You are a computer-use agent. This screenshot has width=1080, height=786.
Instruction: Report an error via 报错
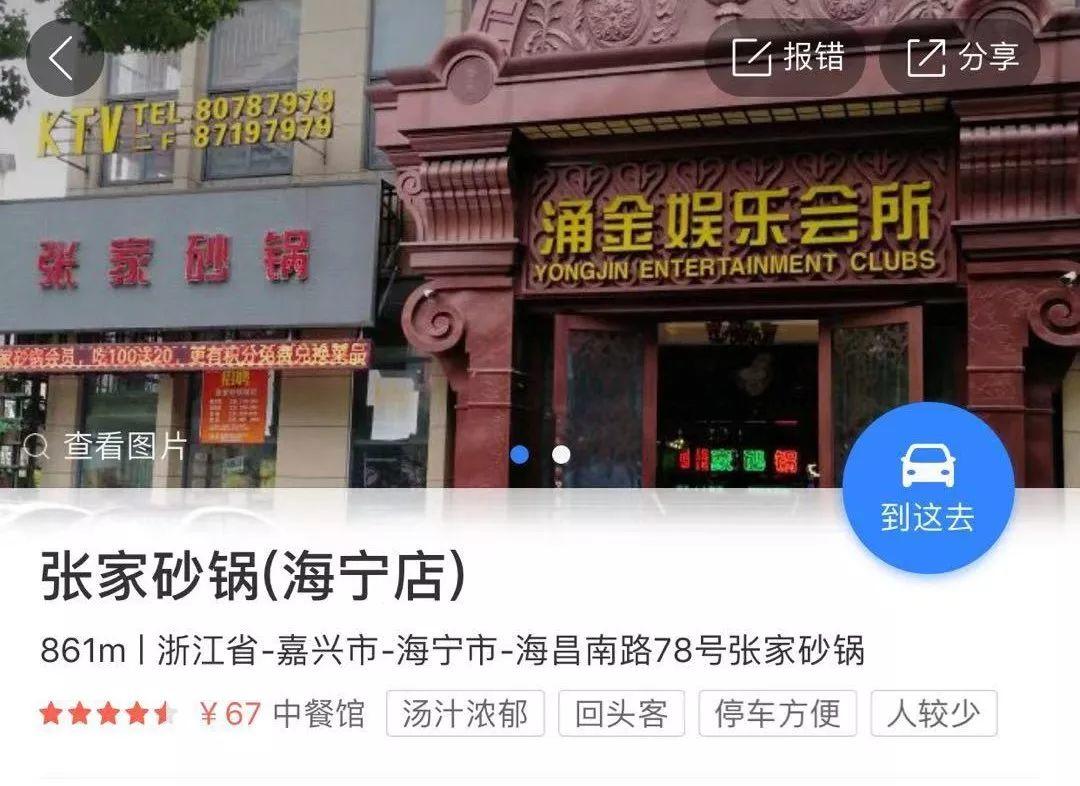[x=788, y=58]
